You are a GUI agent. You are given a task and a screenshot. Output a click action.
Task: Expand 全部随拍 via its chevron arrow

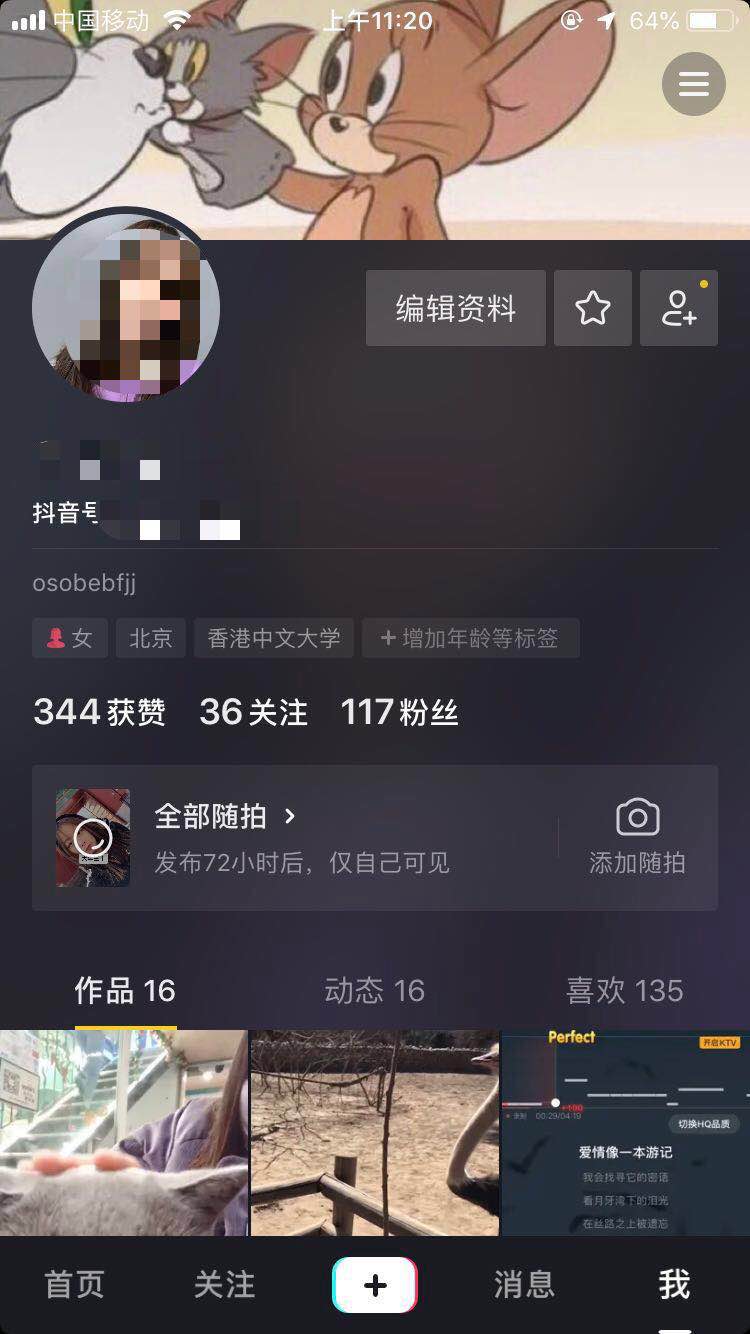[x=289, y=817]
